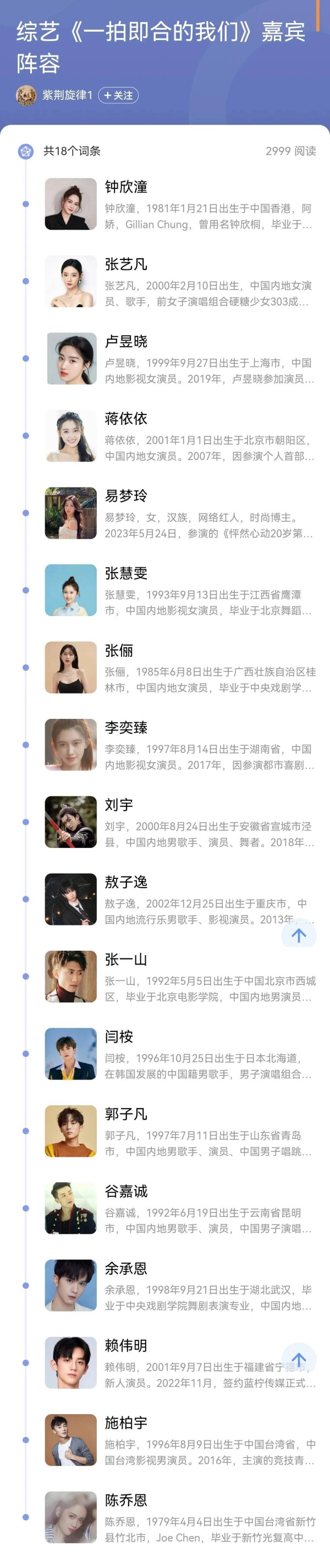This screenshot has width=330, height=1568.
Task: Tap the 陈乔恩 row
Action: [x=180, y=1519]
